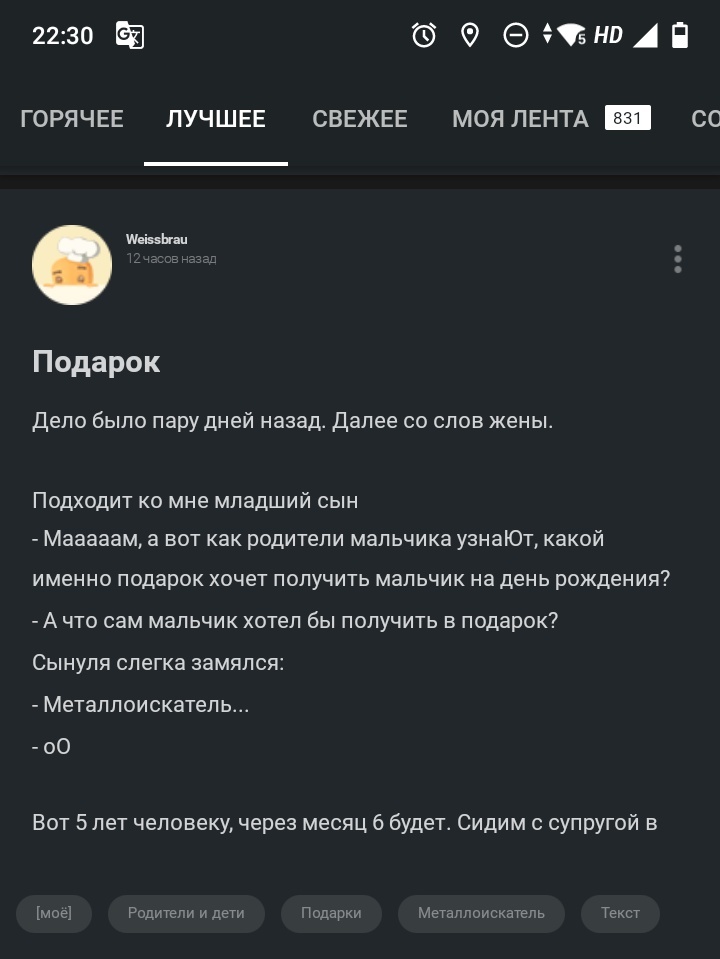The image size is (720, 959).
Task: Go to the МОЯ ЛЕНТА tab
Action: coord(520,119)
